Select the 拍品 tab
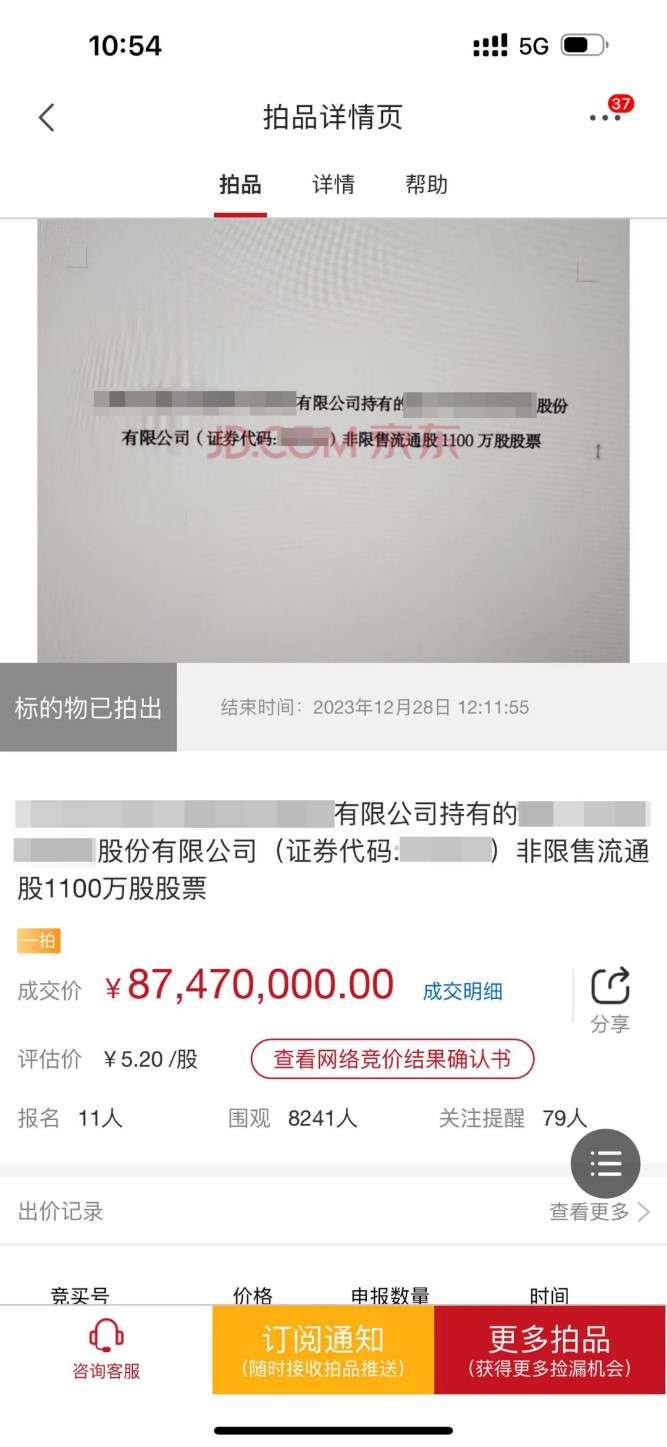Screen dimensions: 667x1447 tap(240, 185)
